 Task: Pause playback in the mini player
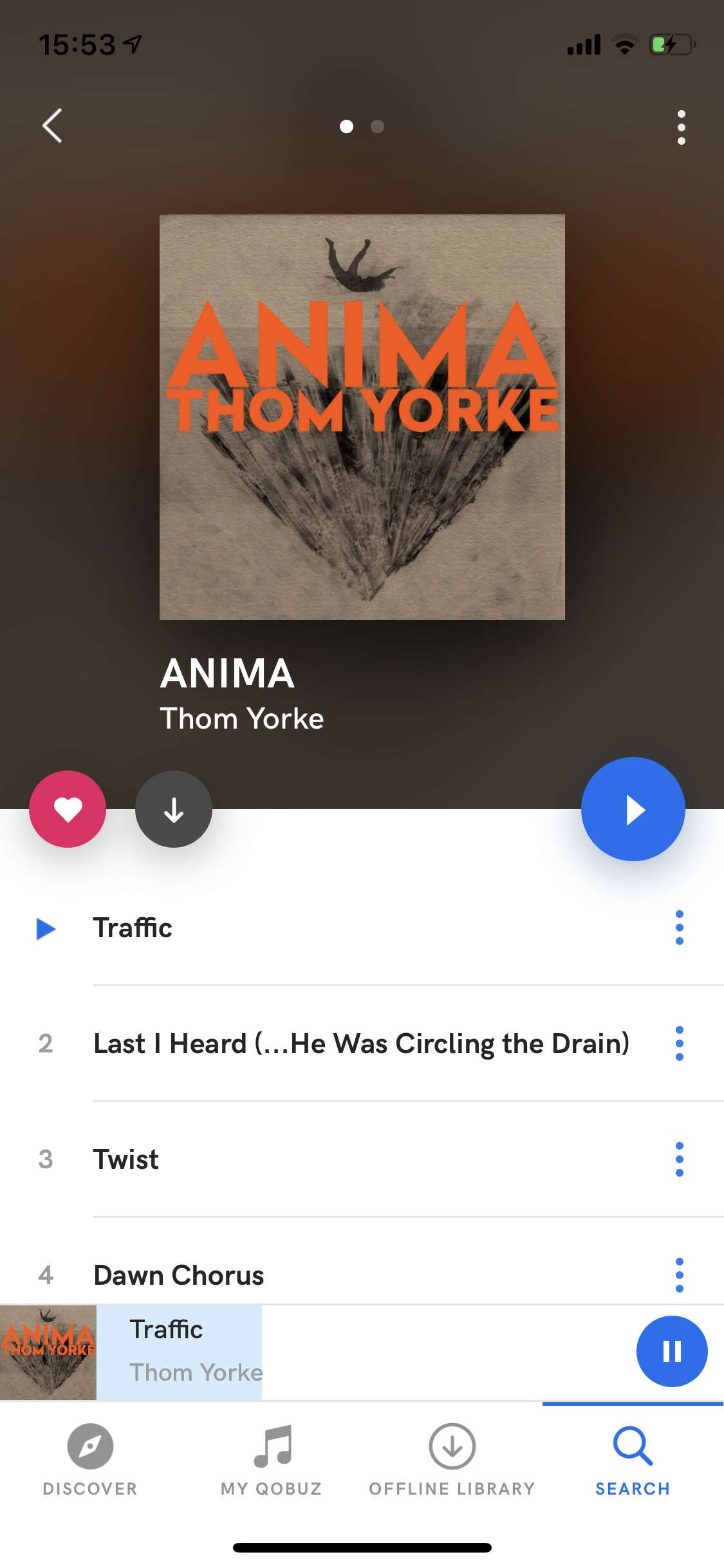click(671, 1351)
